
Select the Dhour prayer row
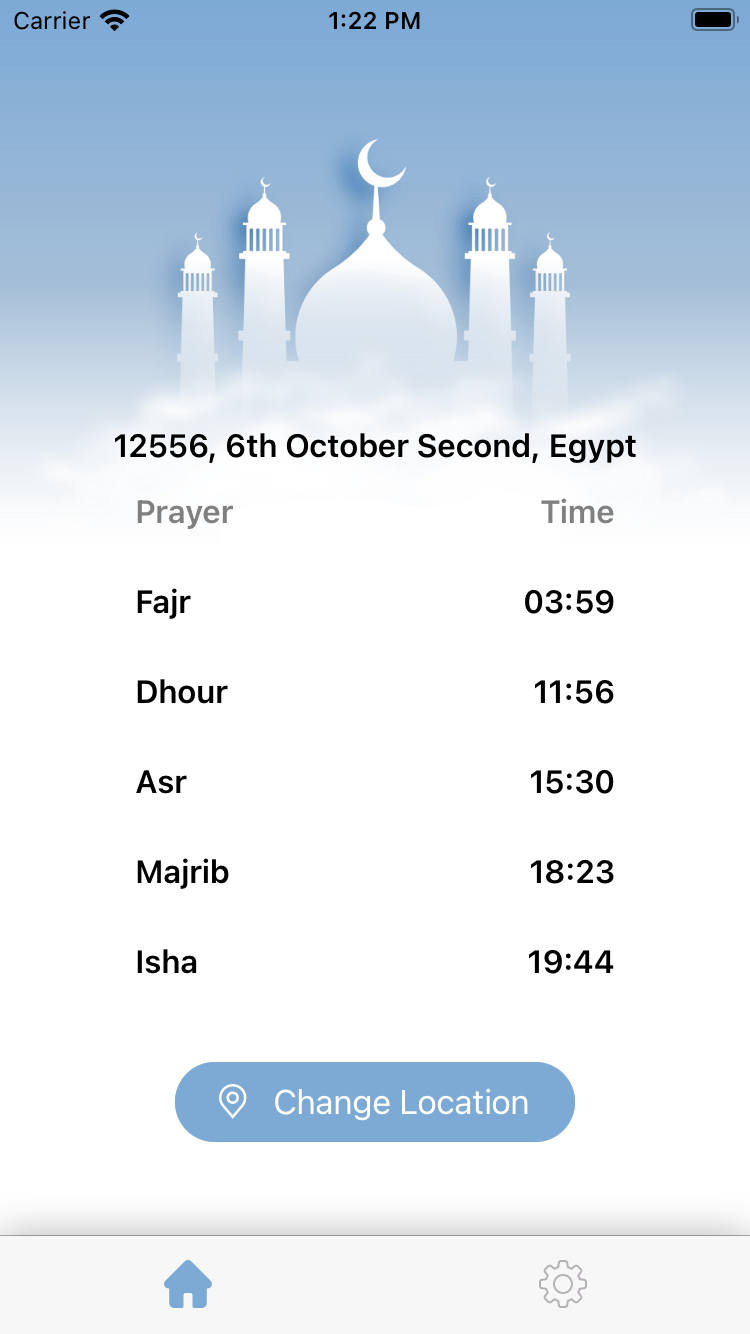click(182, 692)
